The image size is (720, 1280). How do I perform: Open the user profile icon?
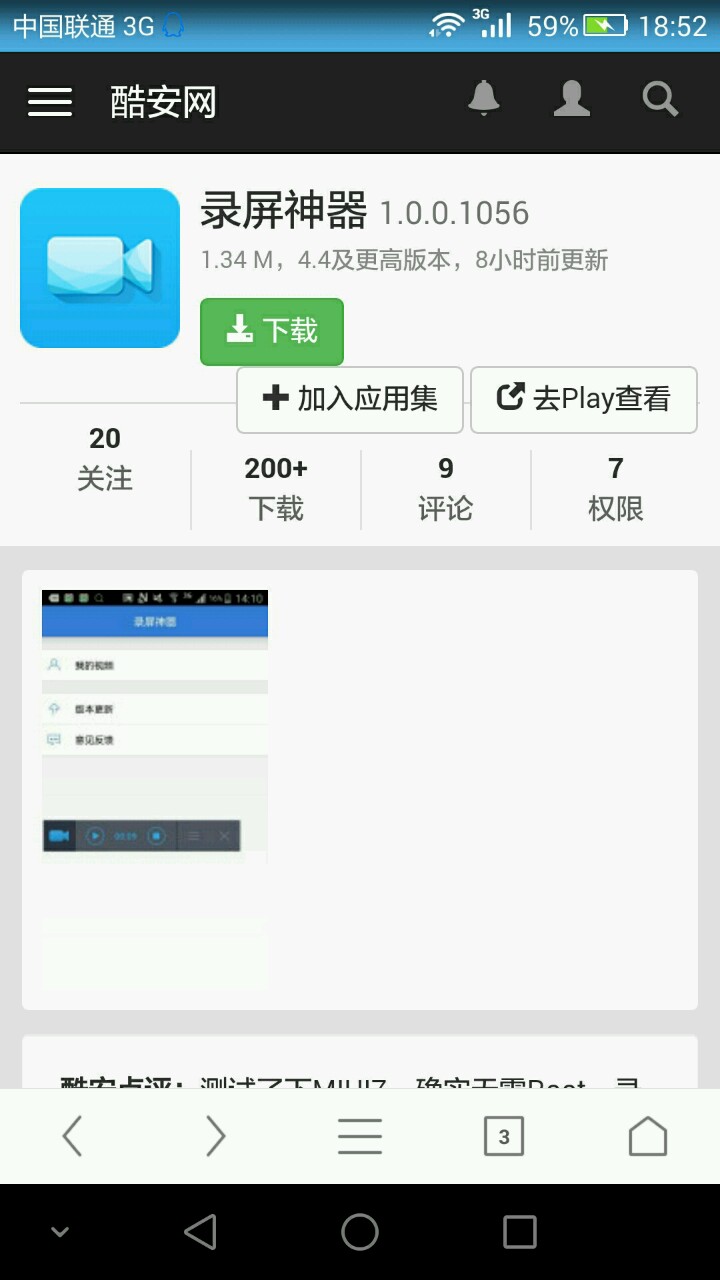coord(572,100)
